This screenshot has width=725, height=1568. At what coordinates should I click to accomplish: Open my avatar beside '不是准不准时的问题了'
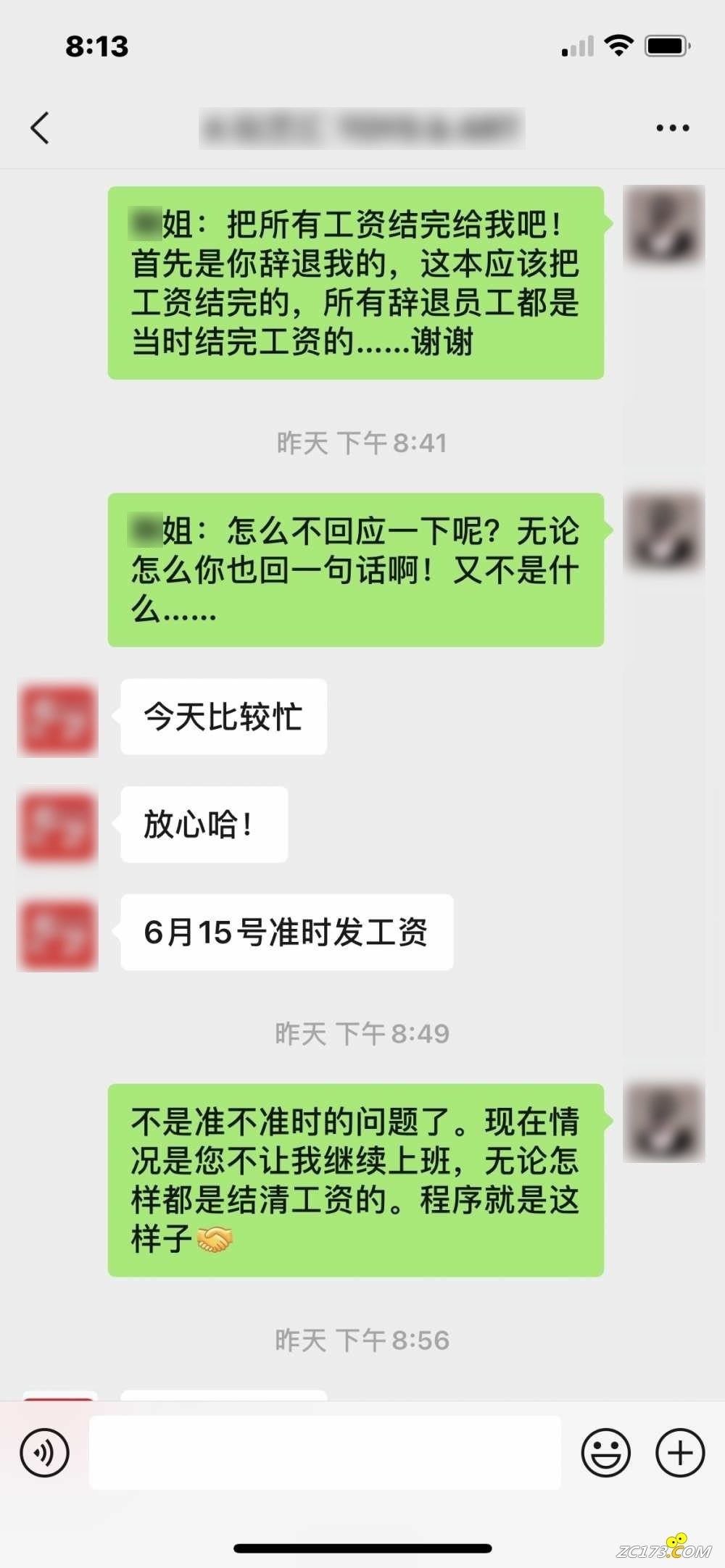coord(663,1122)
